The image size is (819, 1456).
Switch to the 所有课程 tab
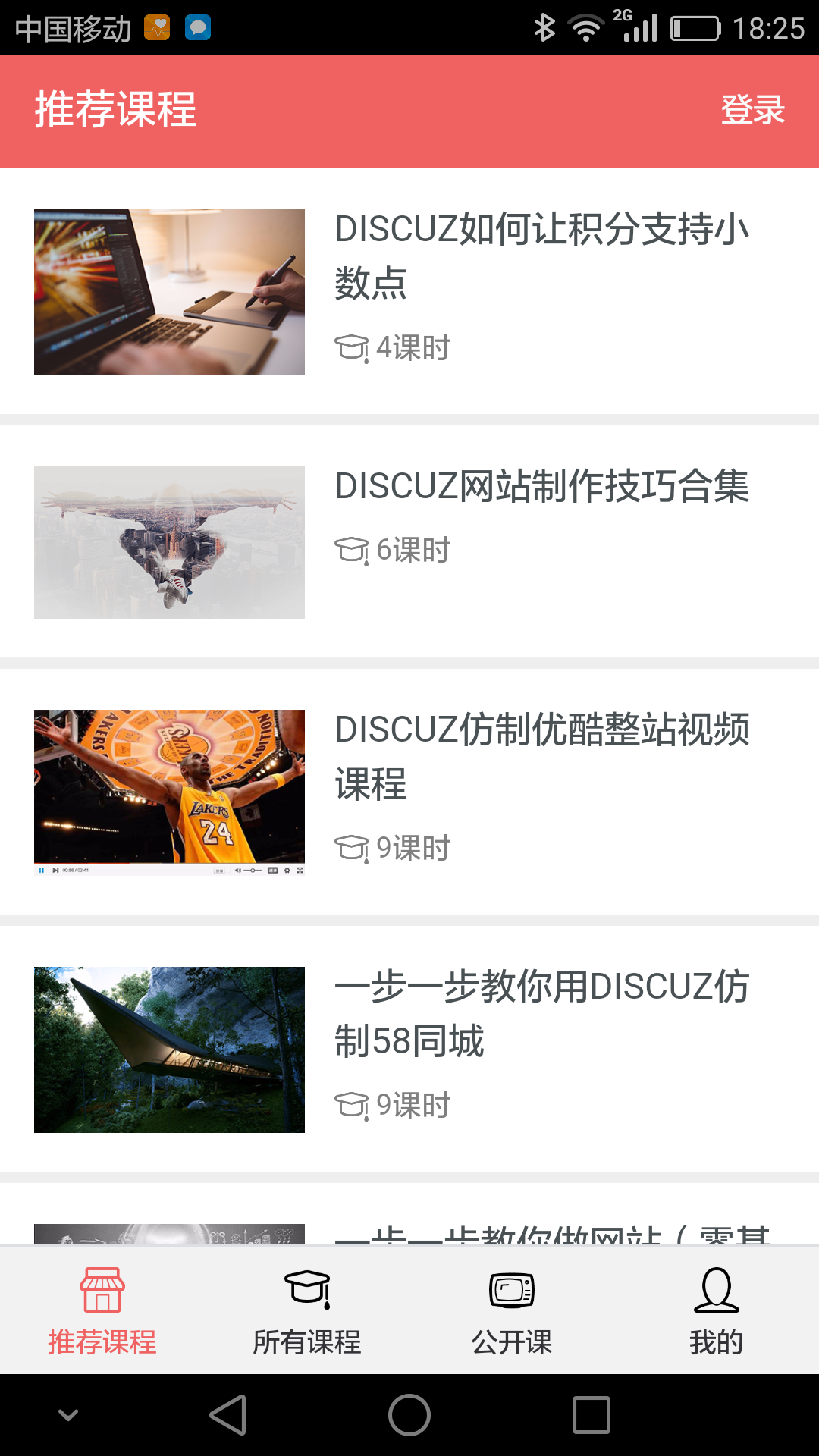[307, 1310]
